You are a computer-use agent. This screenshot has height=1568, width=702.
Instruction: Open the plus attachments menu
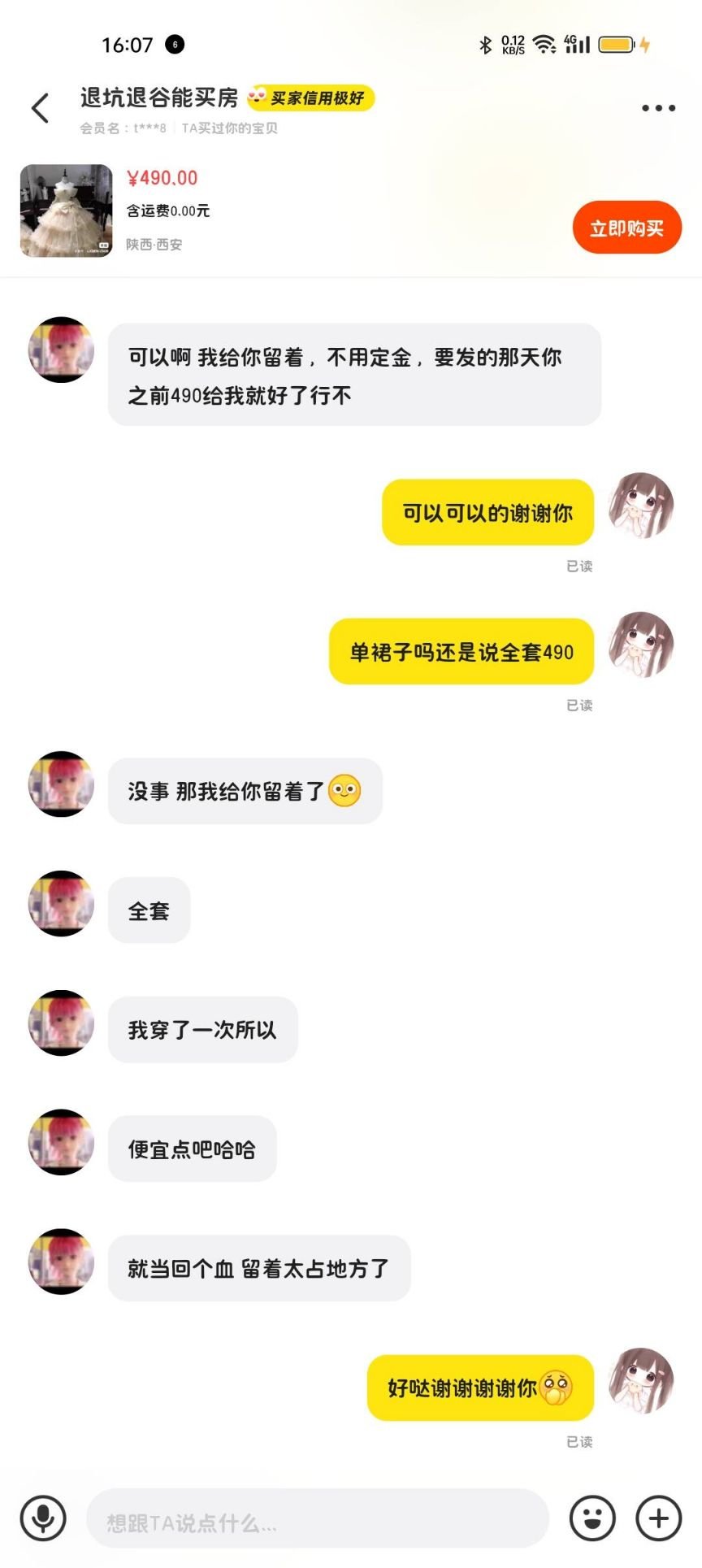coord(658,1518)
